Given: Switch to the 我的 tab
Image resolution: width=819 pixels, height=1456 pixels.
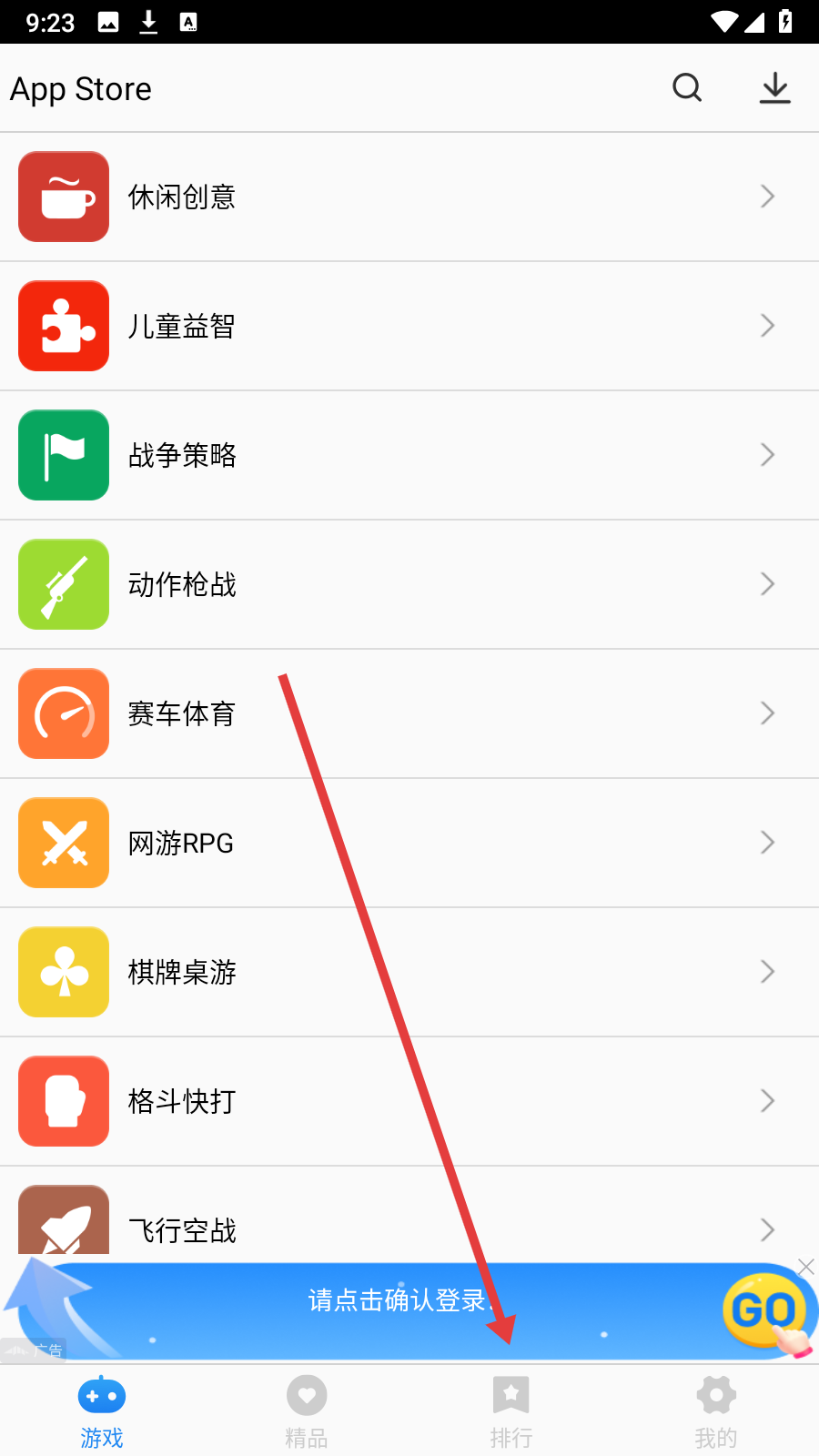Looking at the screenshot, I should pyautogui.click(x=716, y=1412).
